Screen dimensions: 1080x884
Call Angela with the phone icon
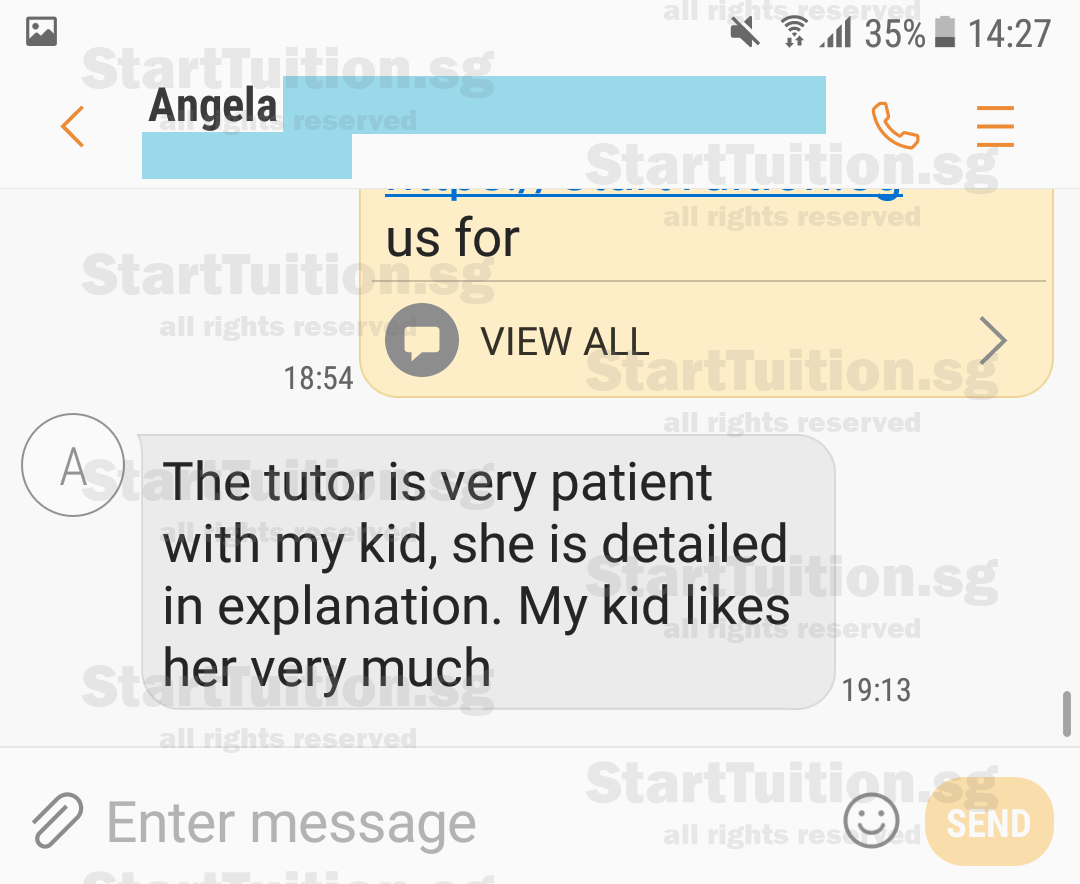click(895, 126)
